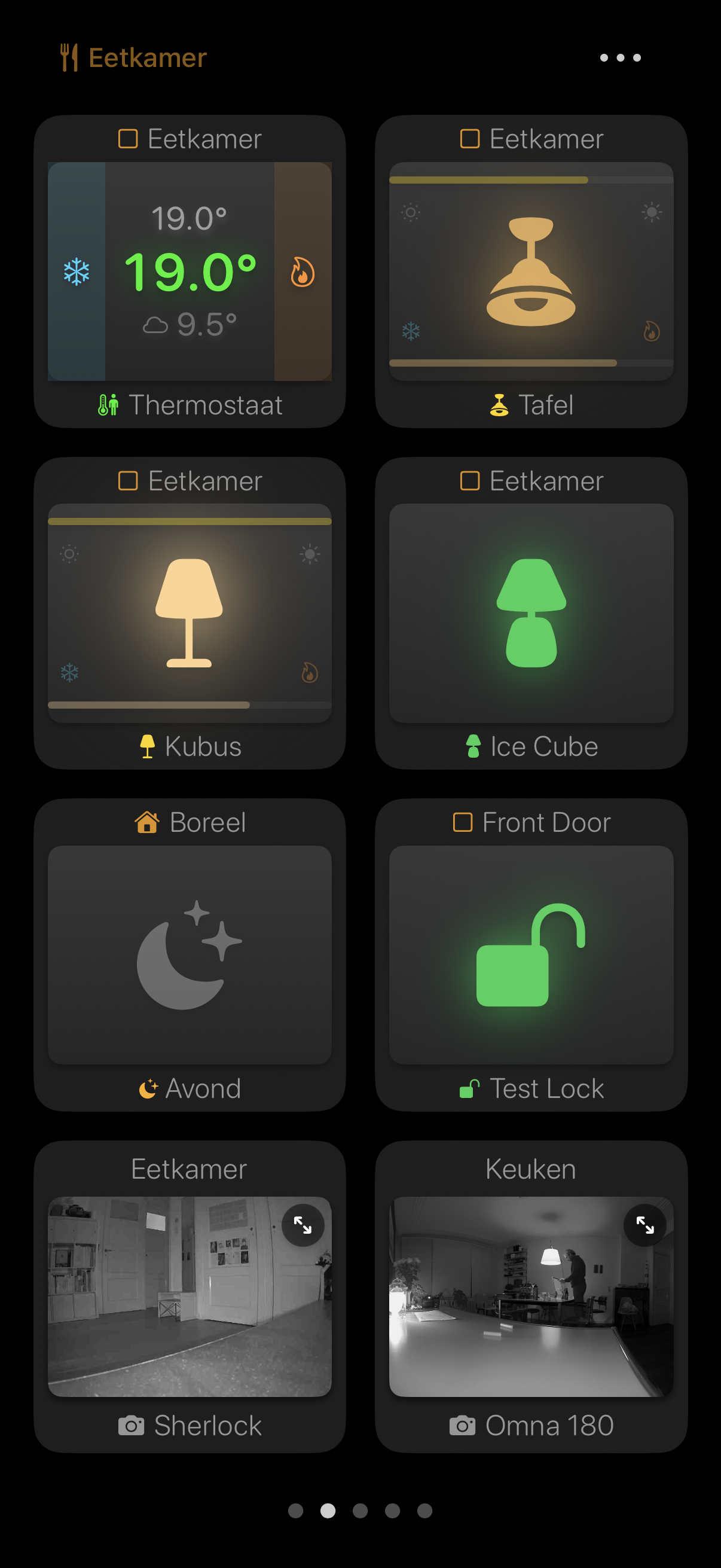Expand the Sherlock camera view
Viewport: 721px width, 1568px height.
pyautogui.click(x=303, y=1225)
